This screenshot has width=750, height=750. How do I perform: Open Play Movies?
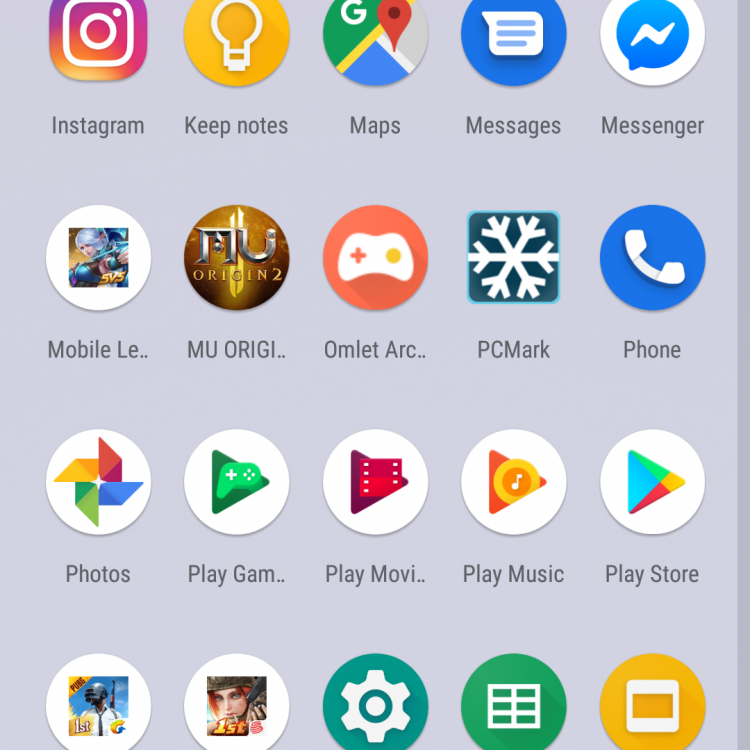[x=375, y=482]
